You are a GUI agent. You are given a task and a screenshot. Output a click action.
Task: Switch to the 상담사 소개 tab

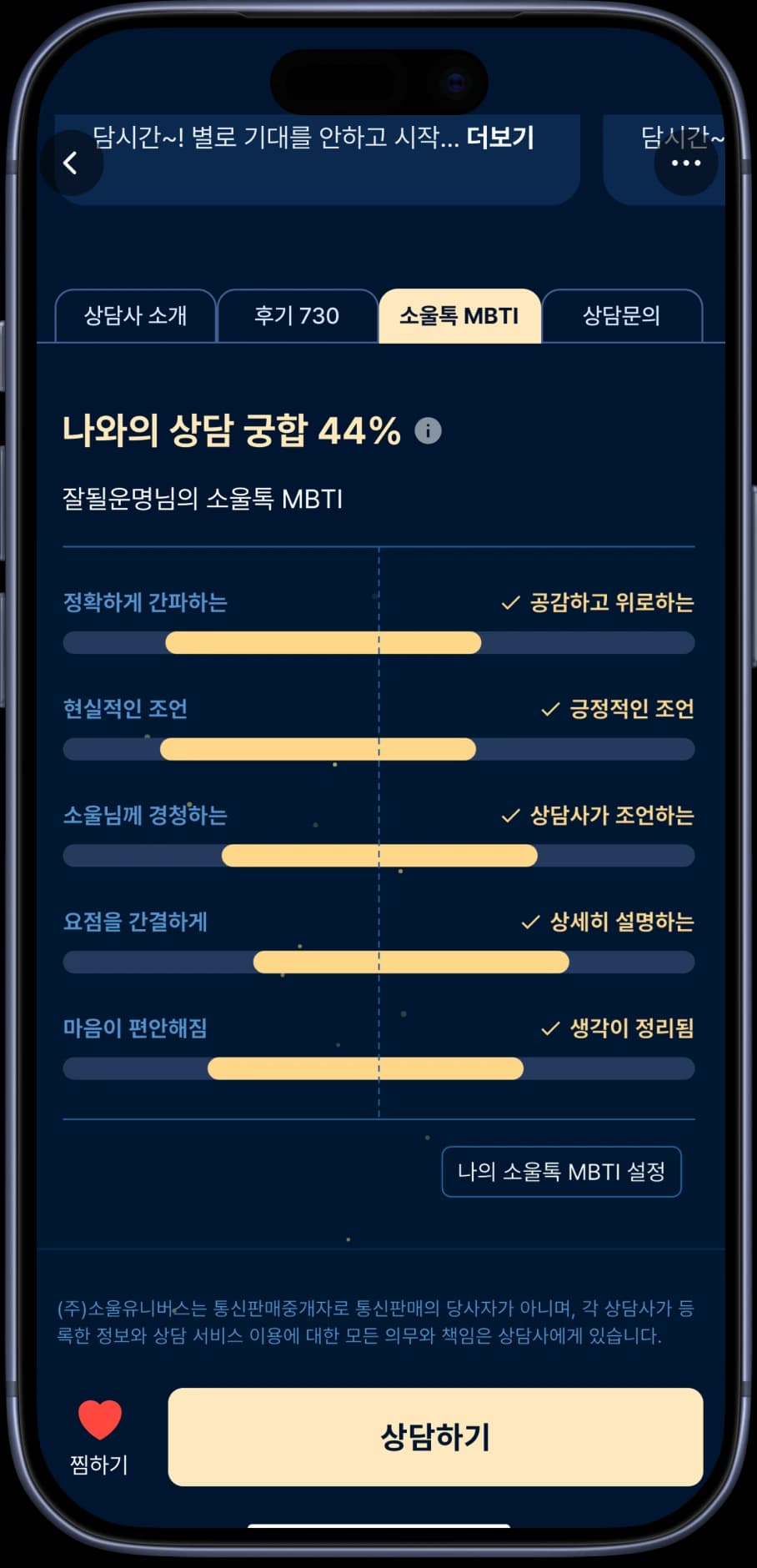[135, 316]
